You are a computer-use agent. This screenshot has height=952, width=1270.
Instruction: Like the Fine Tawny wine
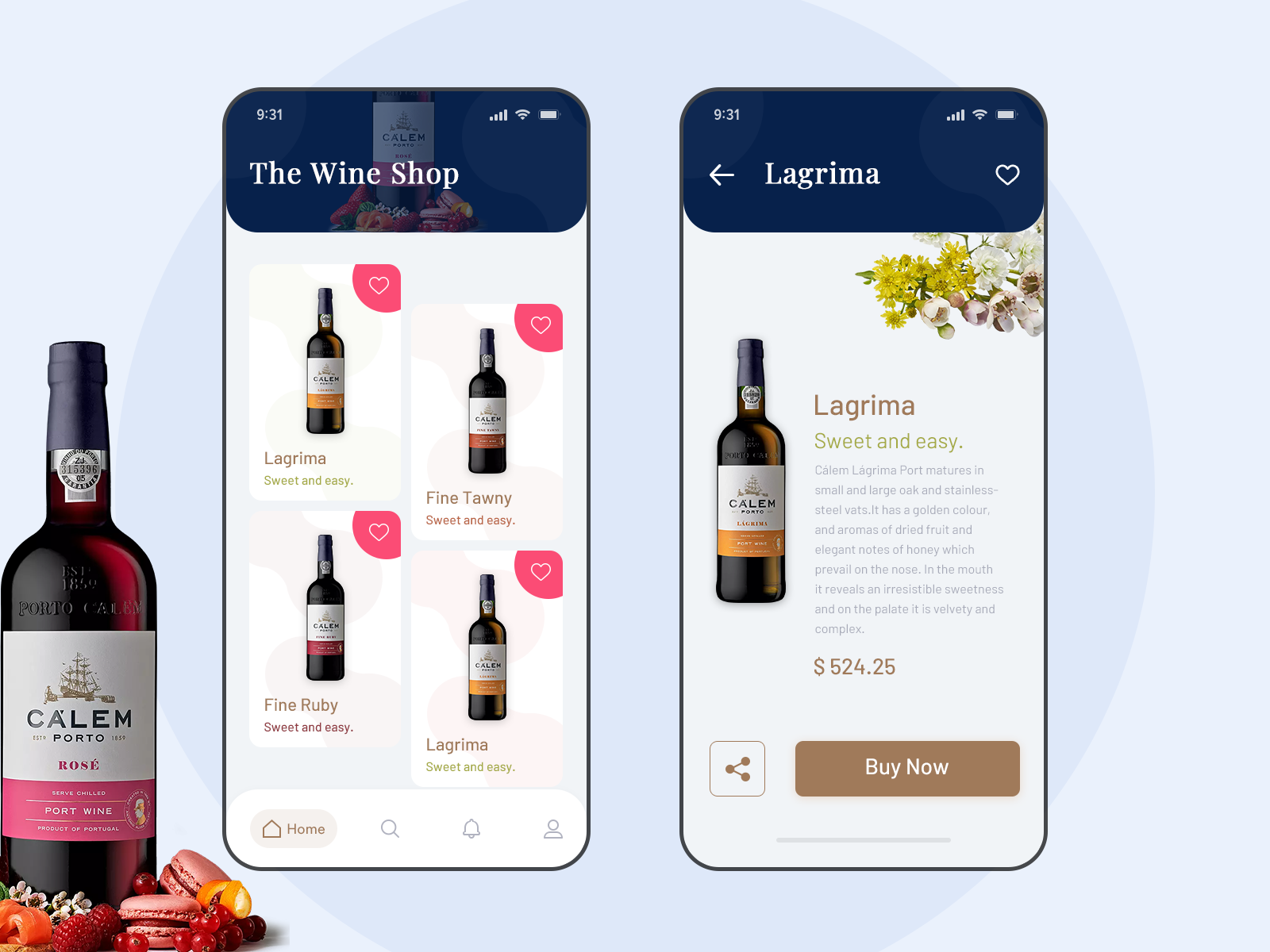pos(541,325)
